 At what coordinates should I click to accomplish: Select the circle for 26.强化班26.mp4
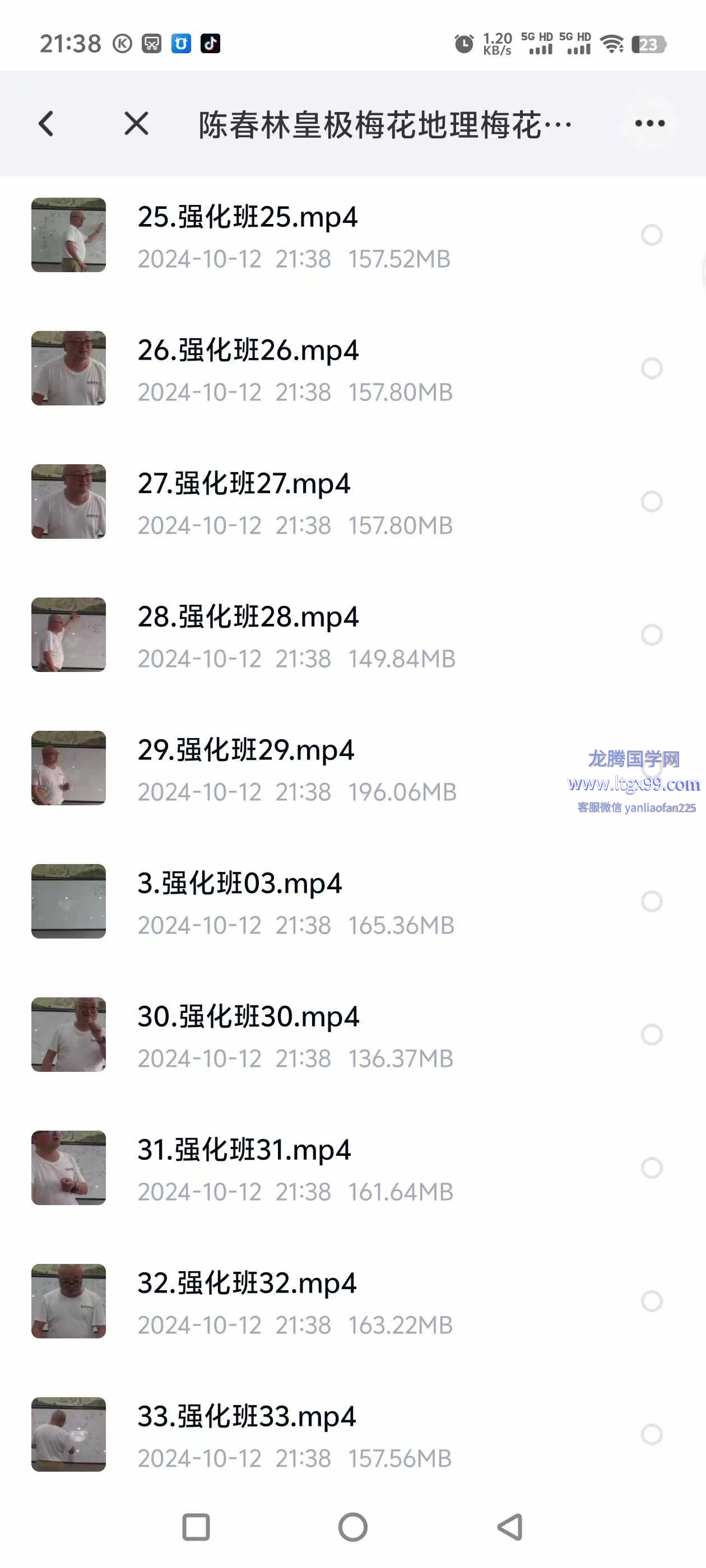click(x=651, y=368)
